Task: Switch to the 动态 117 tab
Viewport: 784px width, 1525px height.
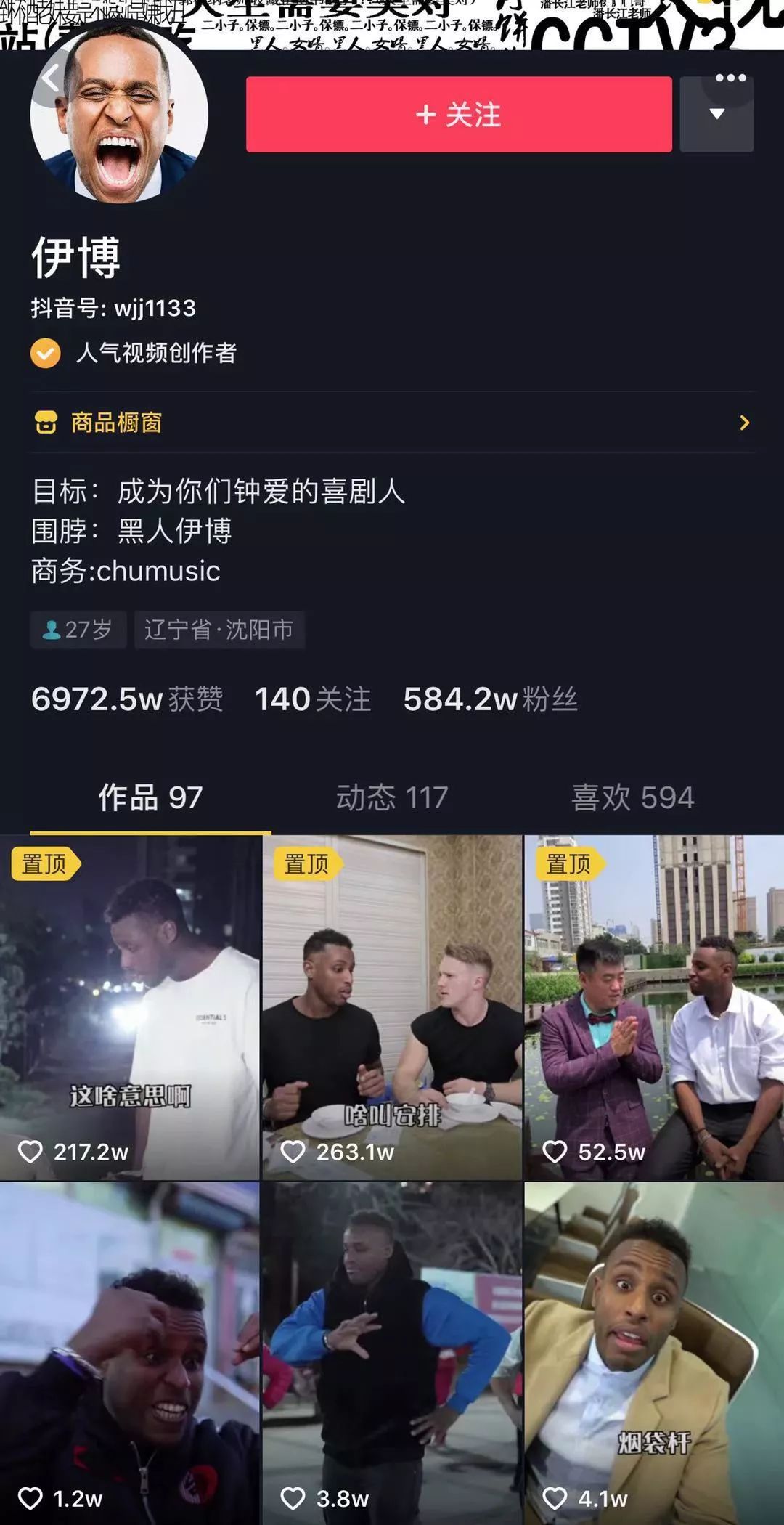Action: point(392,797)
